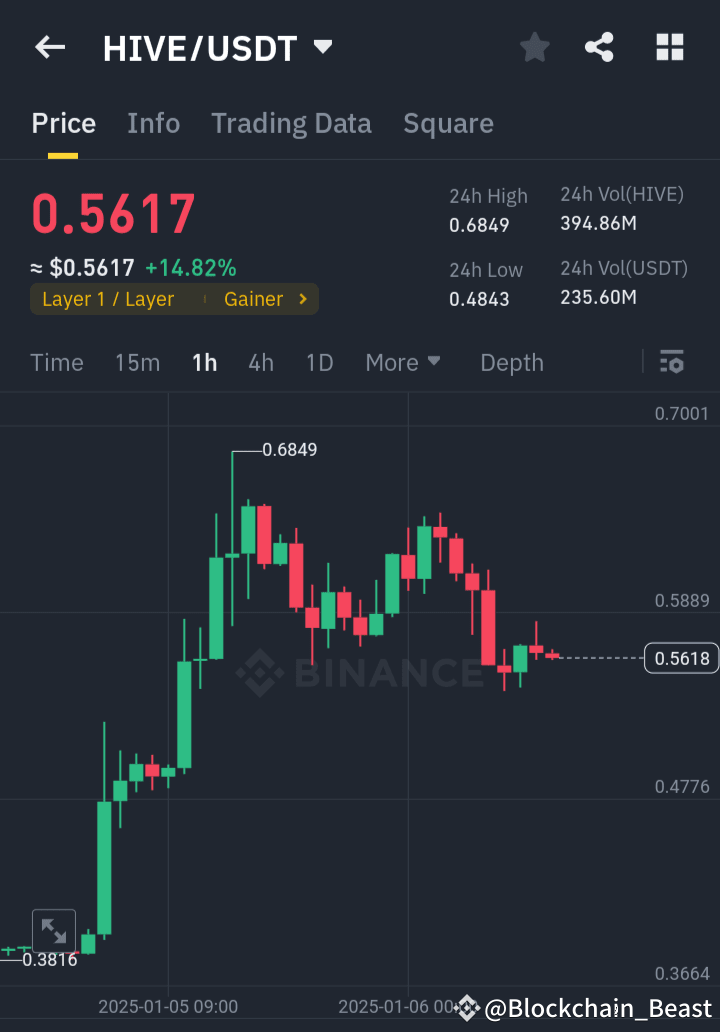
Task: Switch chart to 4h interval
Action: coord(260,362)
